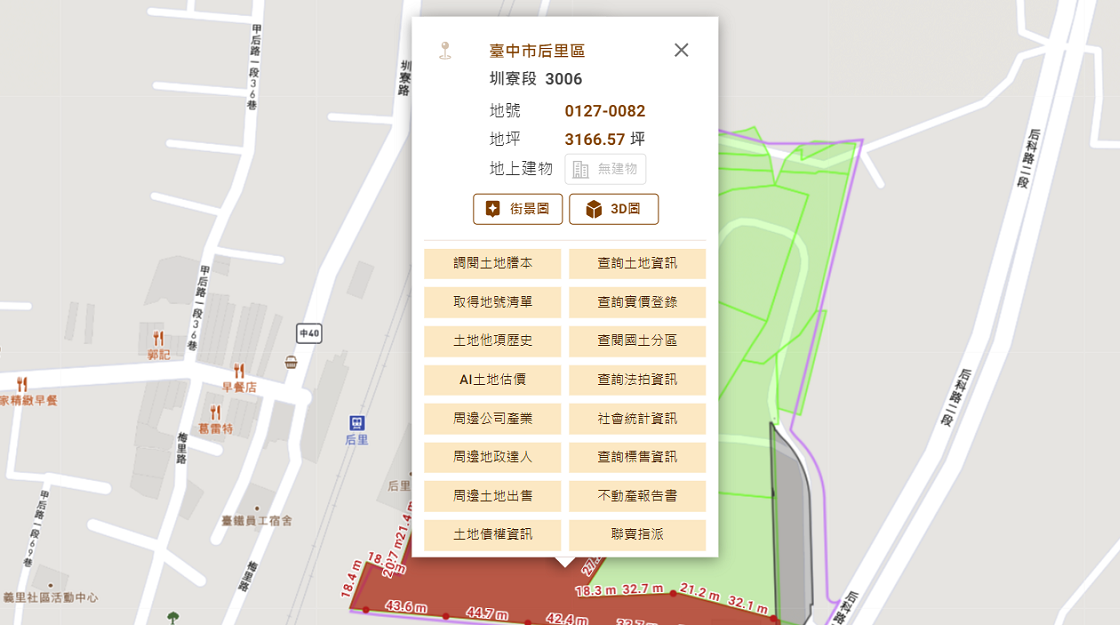Open the 街景圖 street view
1120x625 pixels.
517,209
